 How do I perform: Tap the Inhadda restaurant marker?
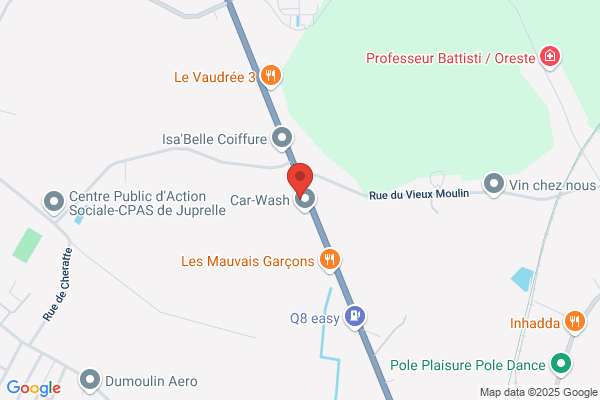(574, 321)
